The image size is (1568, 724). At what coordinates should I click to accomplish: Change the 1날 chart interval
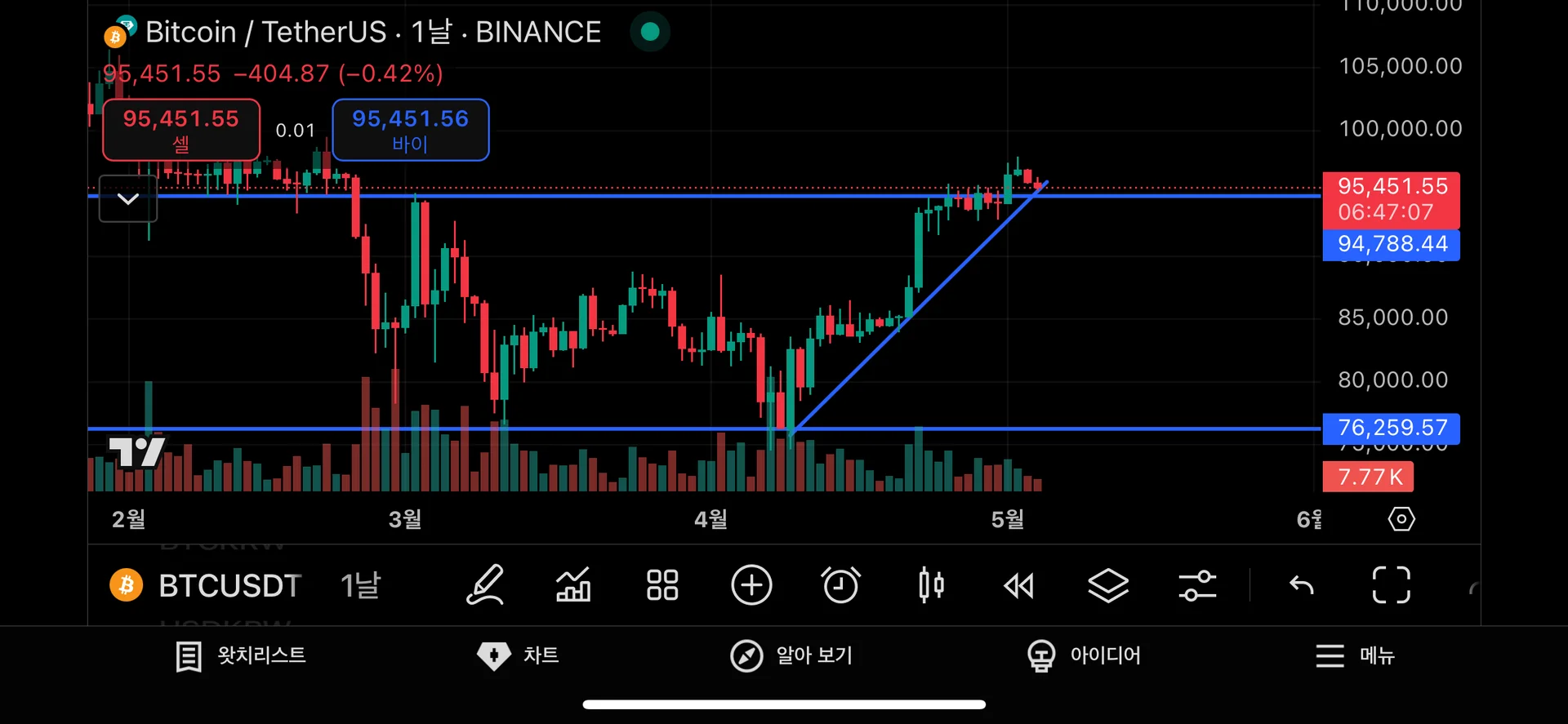(x=360, y=585)
